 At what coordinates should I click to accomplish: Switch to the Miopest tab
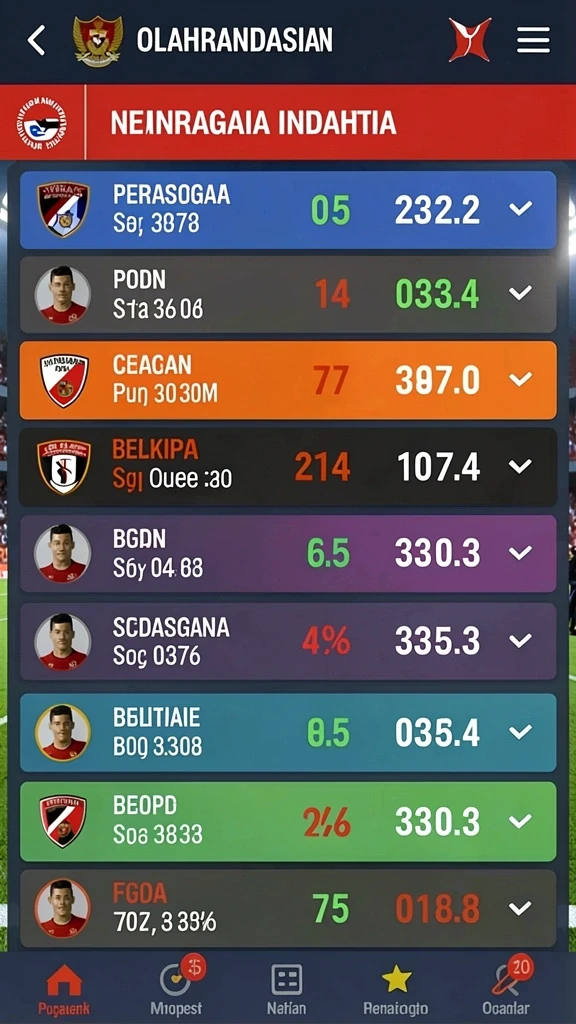[x=176, y=989]
